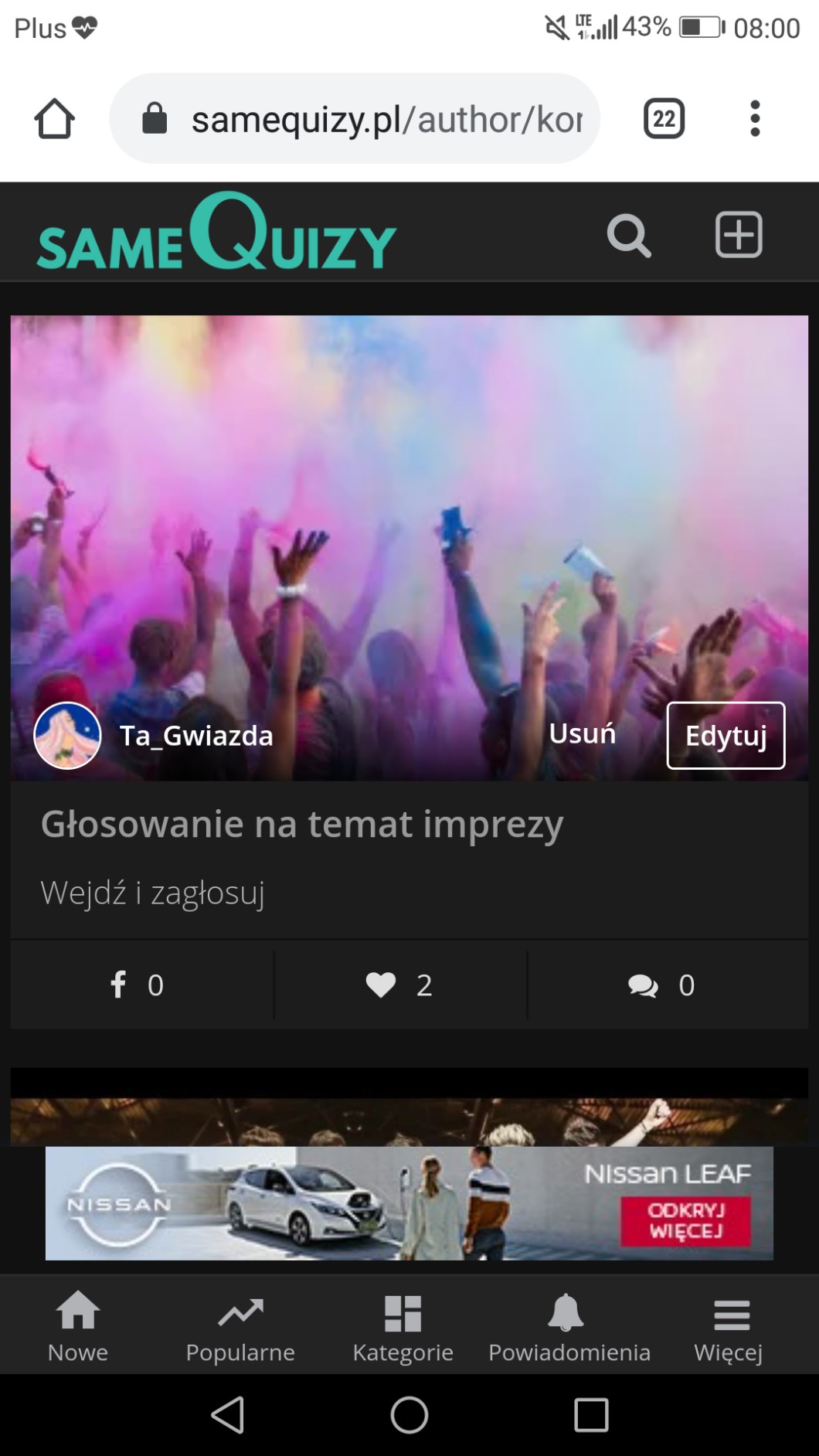Share the quiz on Facebook
The width and height of the screenshot is (819, 1456).
click(138, 985)
